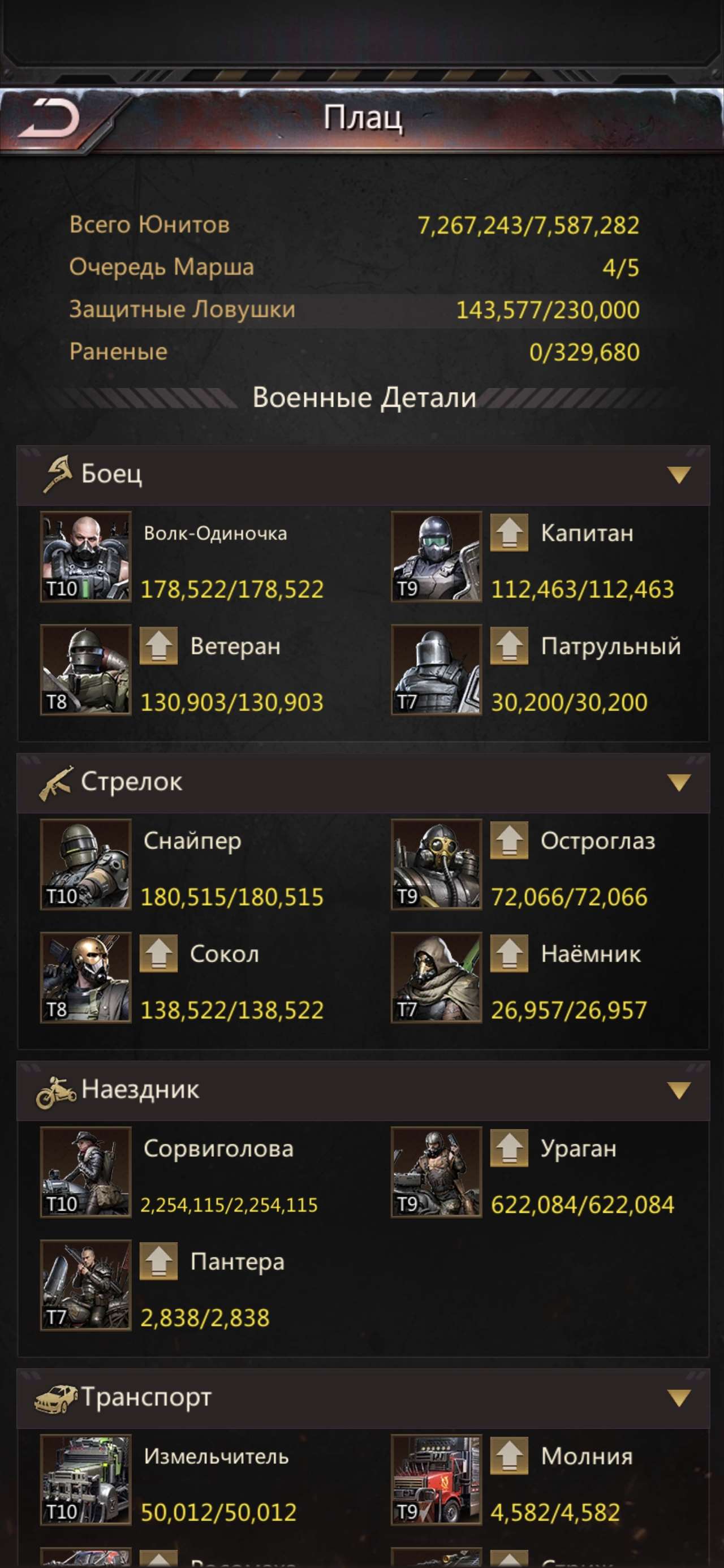724x1568 pixels.
Task: Open the Волк-Одиночка T10 unit portrait
Action: pyautogui.click(x=86, y=557)
